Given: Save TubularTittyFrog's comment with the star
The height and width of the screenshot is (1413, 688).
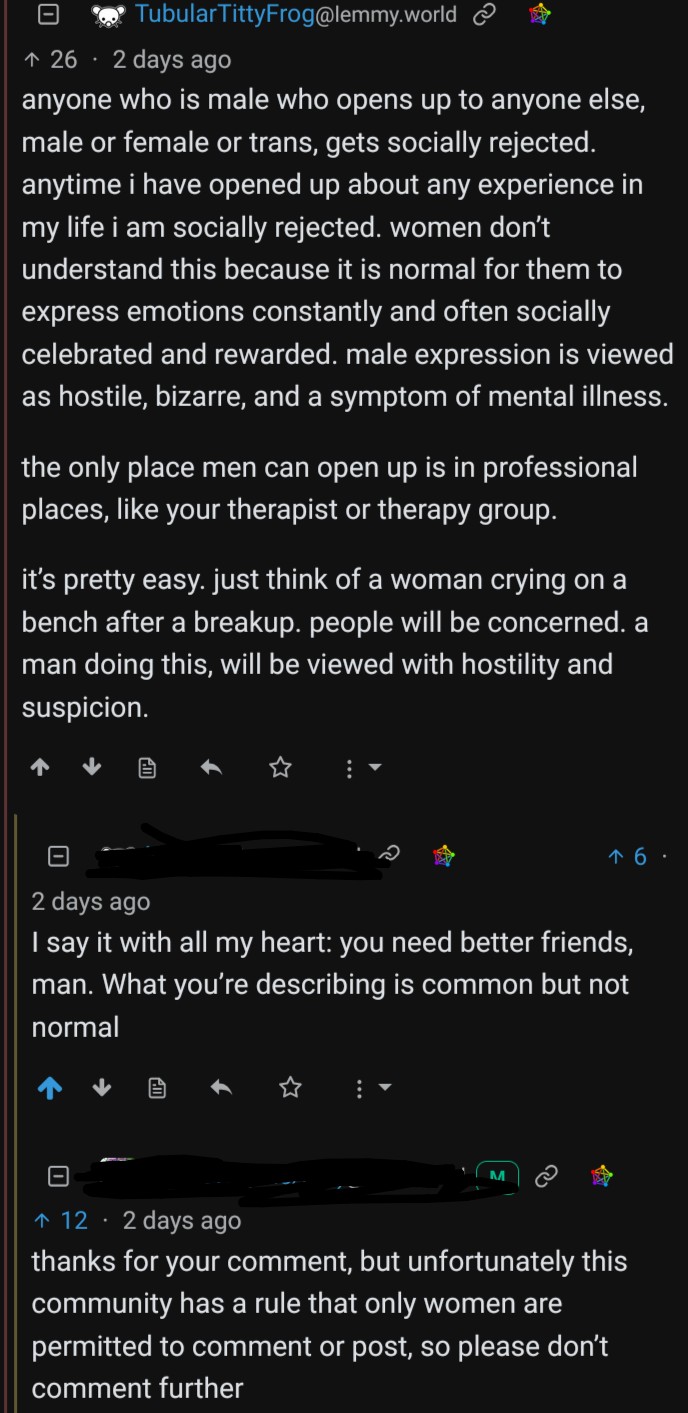Looking at the screenshot, I should point(280,768).
